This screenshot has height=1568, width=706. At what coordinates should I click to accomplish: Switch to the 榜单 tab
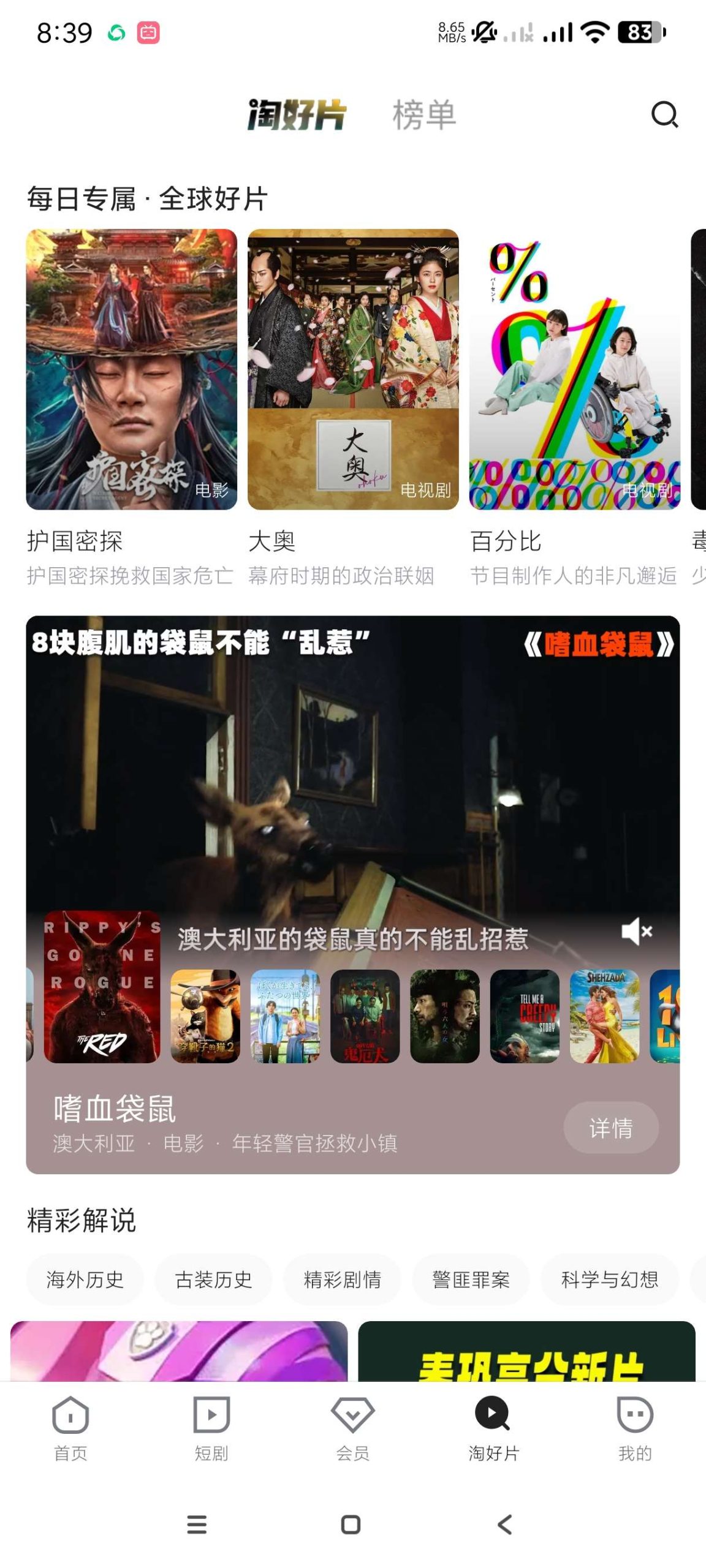click(x=424, y=115)
